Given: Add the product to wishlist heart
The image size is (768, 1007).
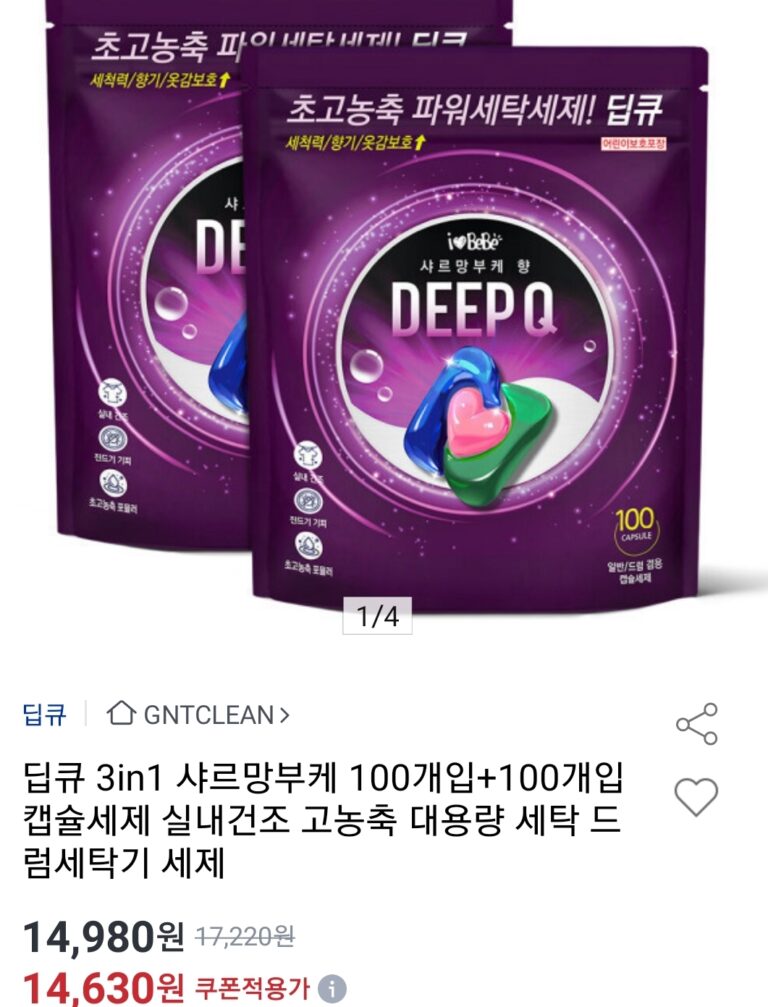Looking at the screenshot, I should [696, 797].
